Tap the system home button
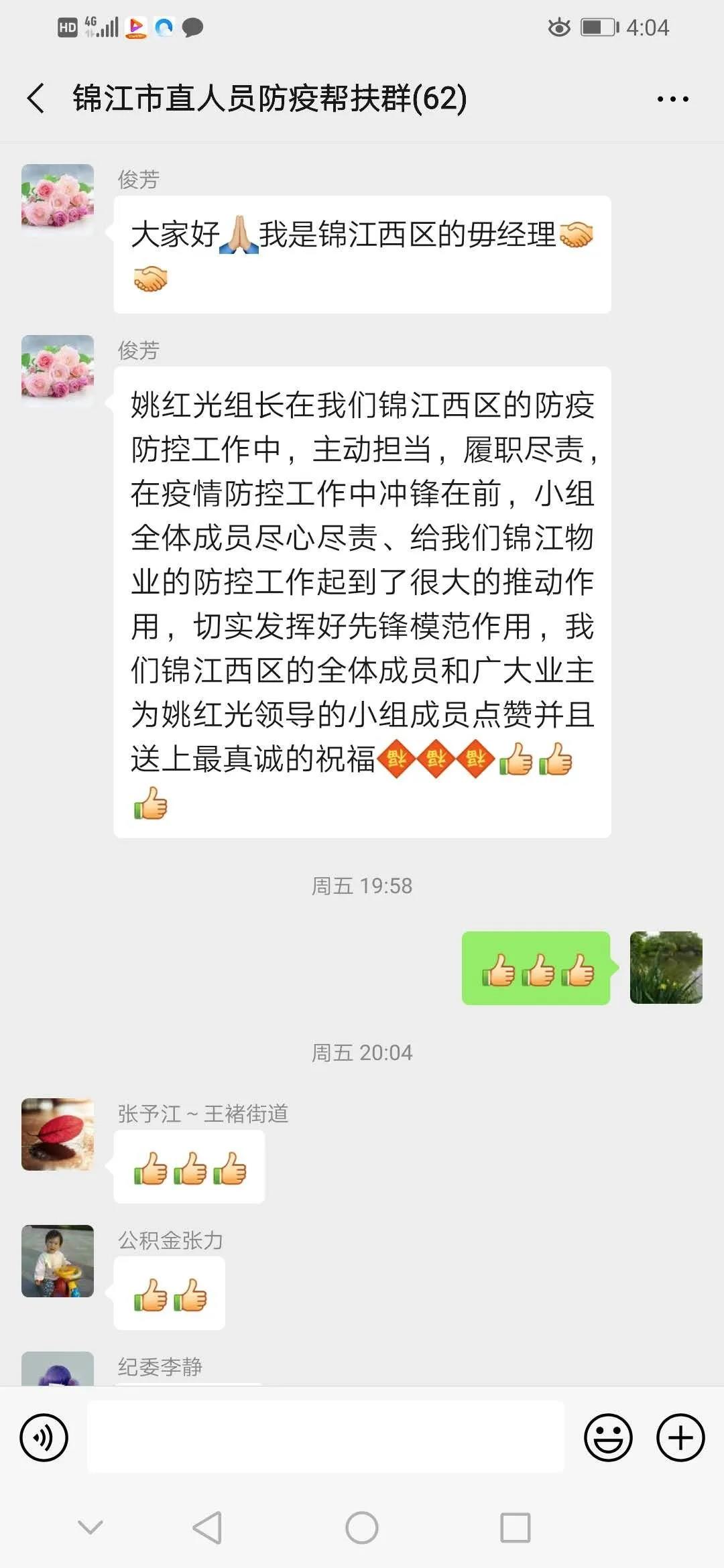The image size is (724, 1568). pyautogui.click(x=362, y=1528)
